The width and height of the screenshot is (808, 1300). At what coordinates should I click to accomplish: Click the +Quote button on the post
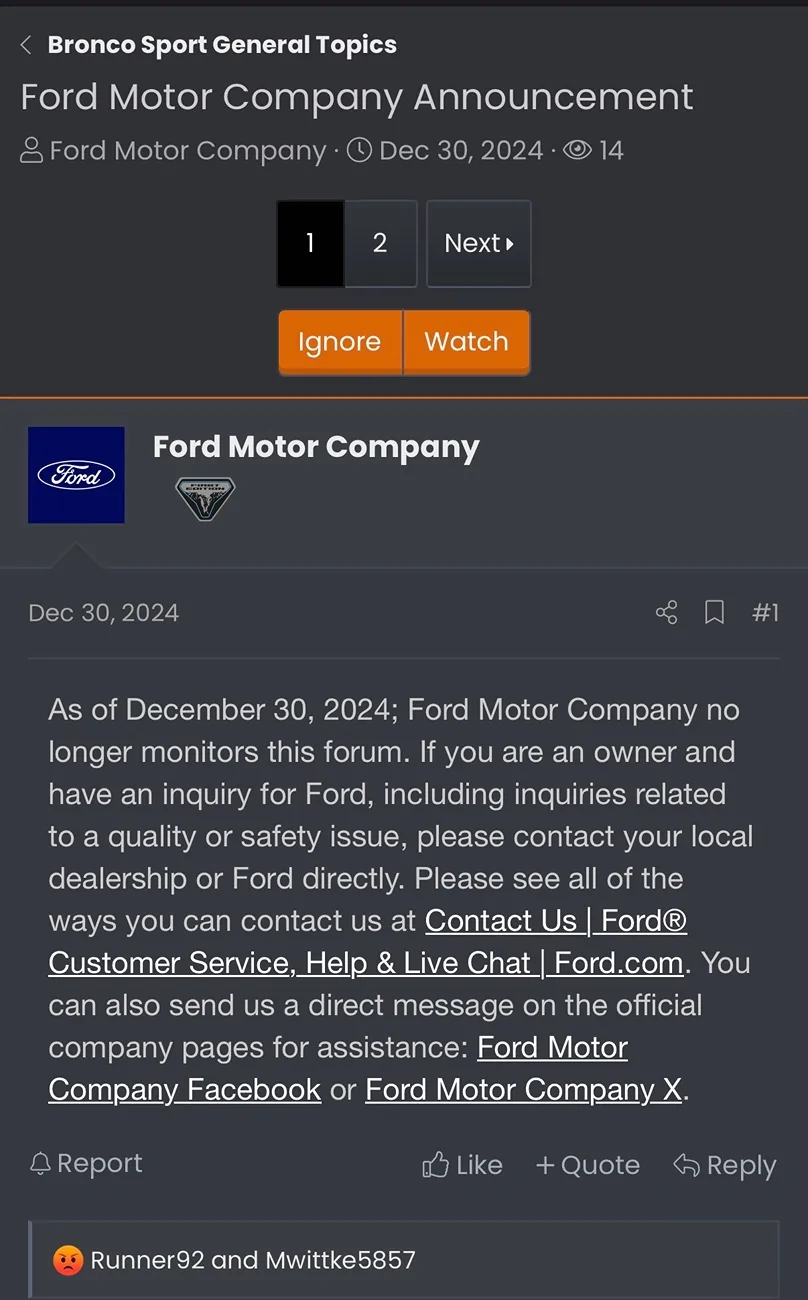(x=587, y=1164)
